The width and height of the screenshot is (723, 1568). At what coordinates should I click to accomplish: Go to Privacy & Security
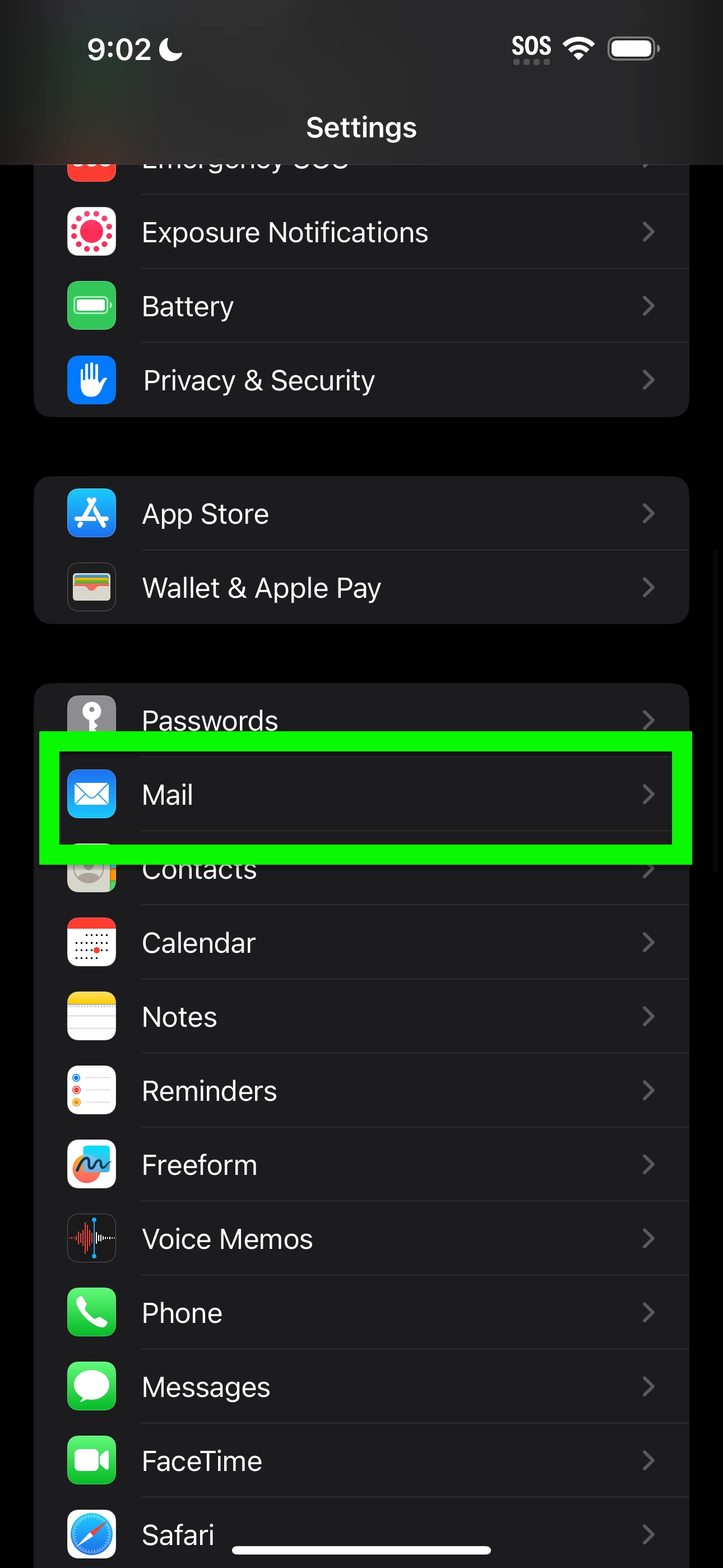[x=361, y=380]
